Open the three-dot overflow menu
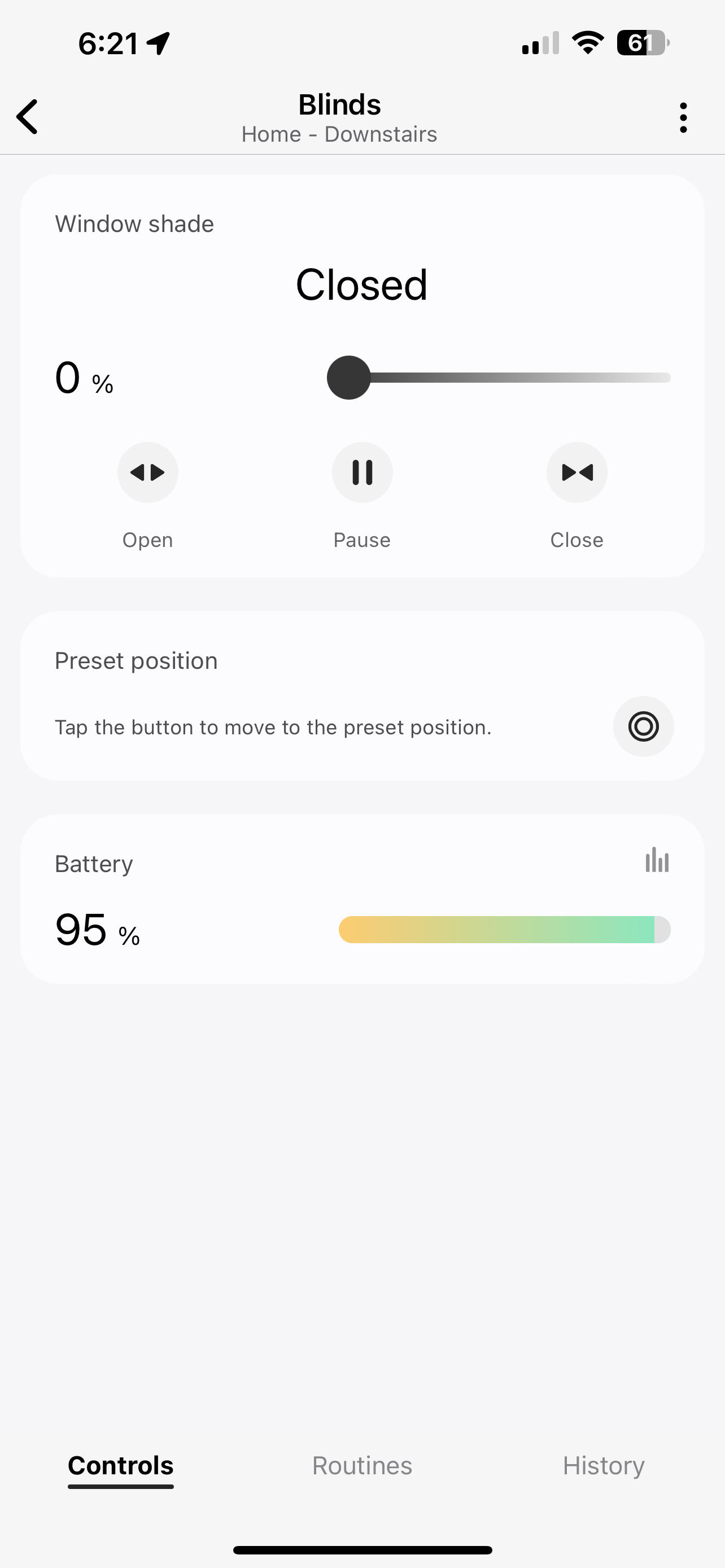 683,117
